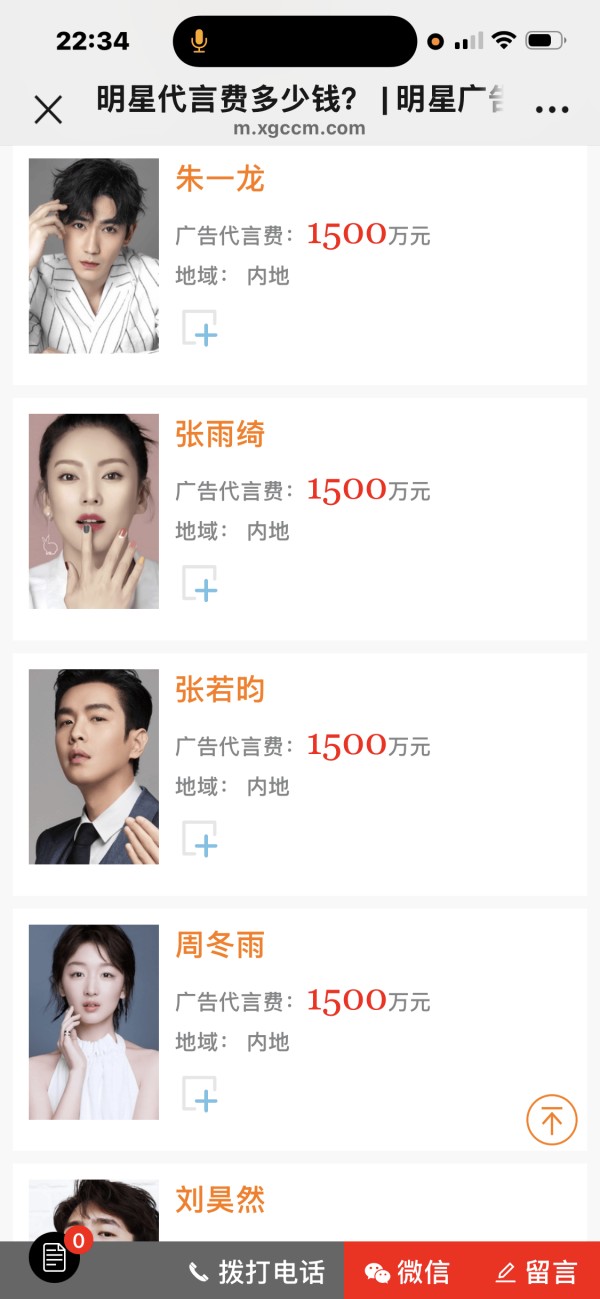
Task: Open the three-dot overflow menu
Action: pos(552,110)
